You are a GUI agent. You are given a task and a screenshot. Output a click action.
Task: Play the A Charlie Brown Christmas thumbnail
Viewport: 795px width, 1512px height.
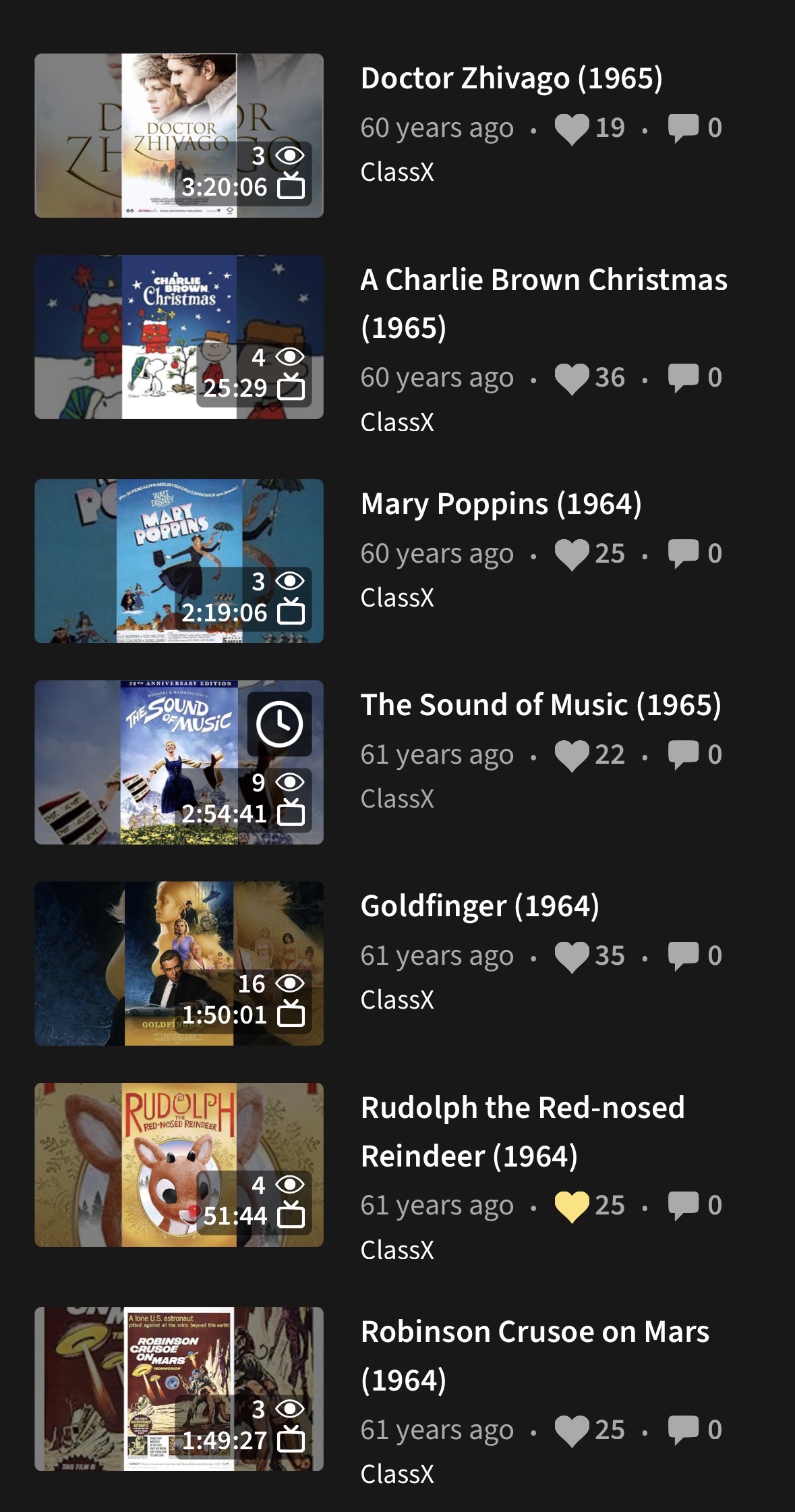pos(179,337)
